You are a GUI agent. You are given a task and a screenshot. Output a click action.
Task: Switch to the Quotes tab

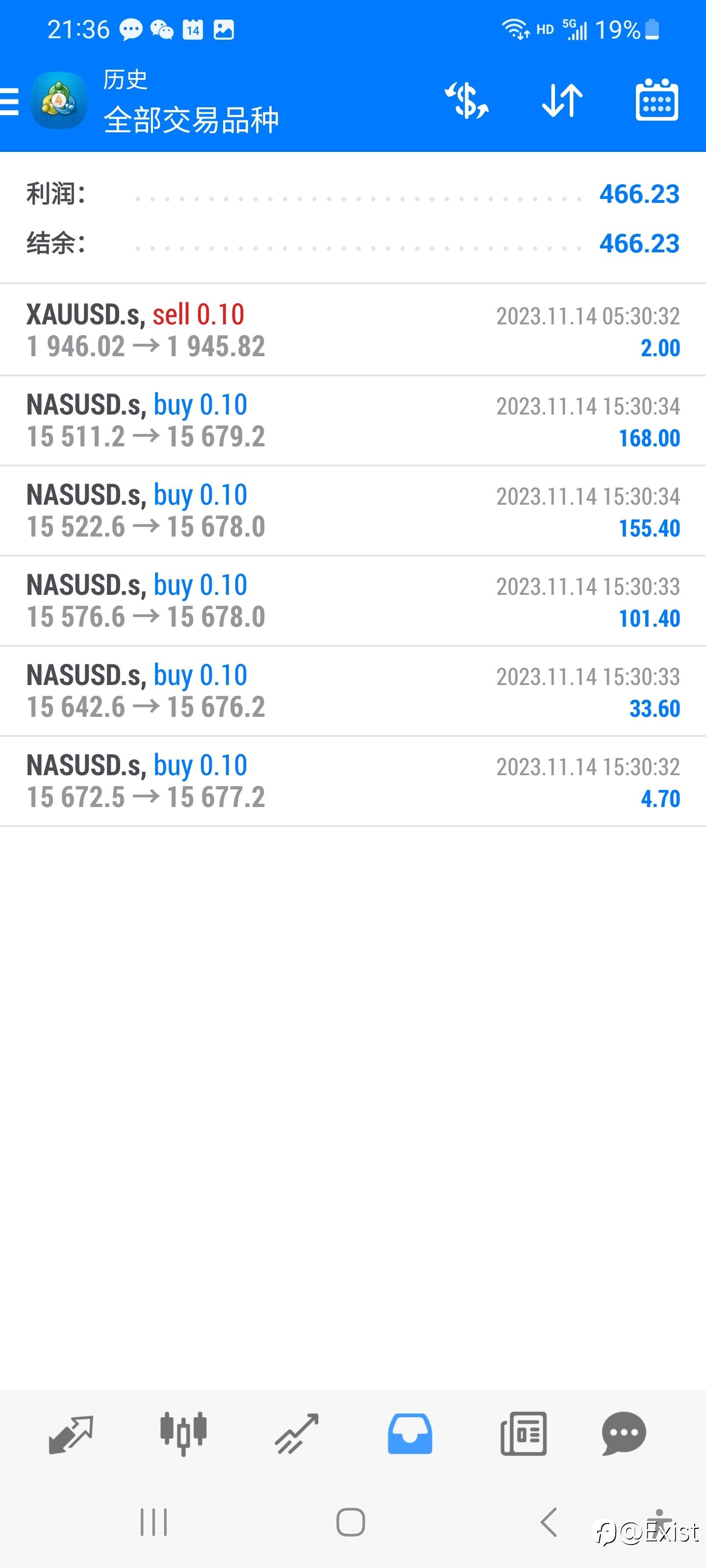71,1434
